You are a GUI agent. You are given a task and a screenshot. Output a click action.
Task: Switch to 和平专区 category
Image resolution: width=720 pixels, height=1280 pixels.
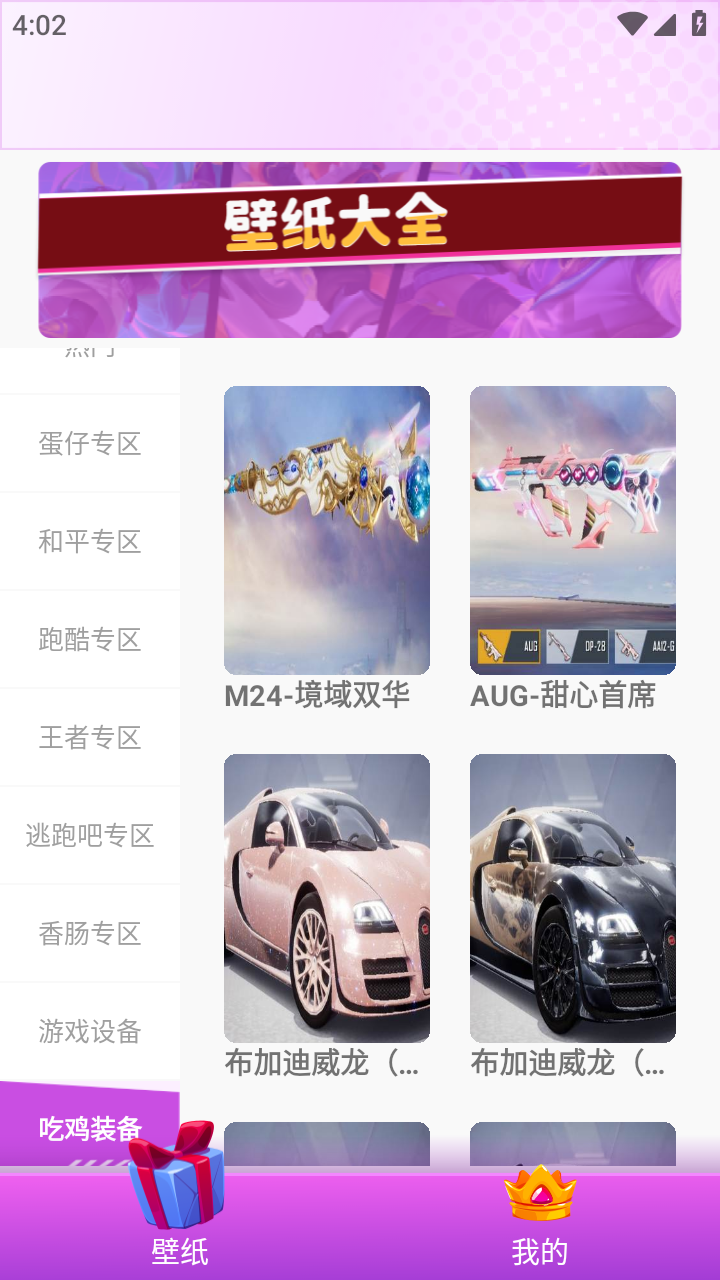[x=90, y=541]
